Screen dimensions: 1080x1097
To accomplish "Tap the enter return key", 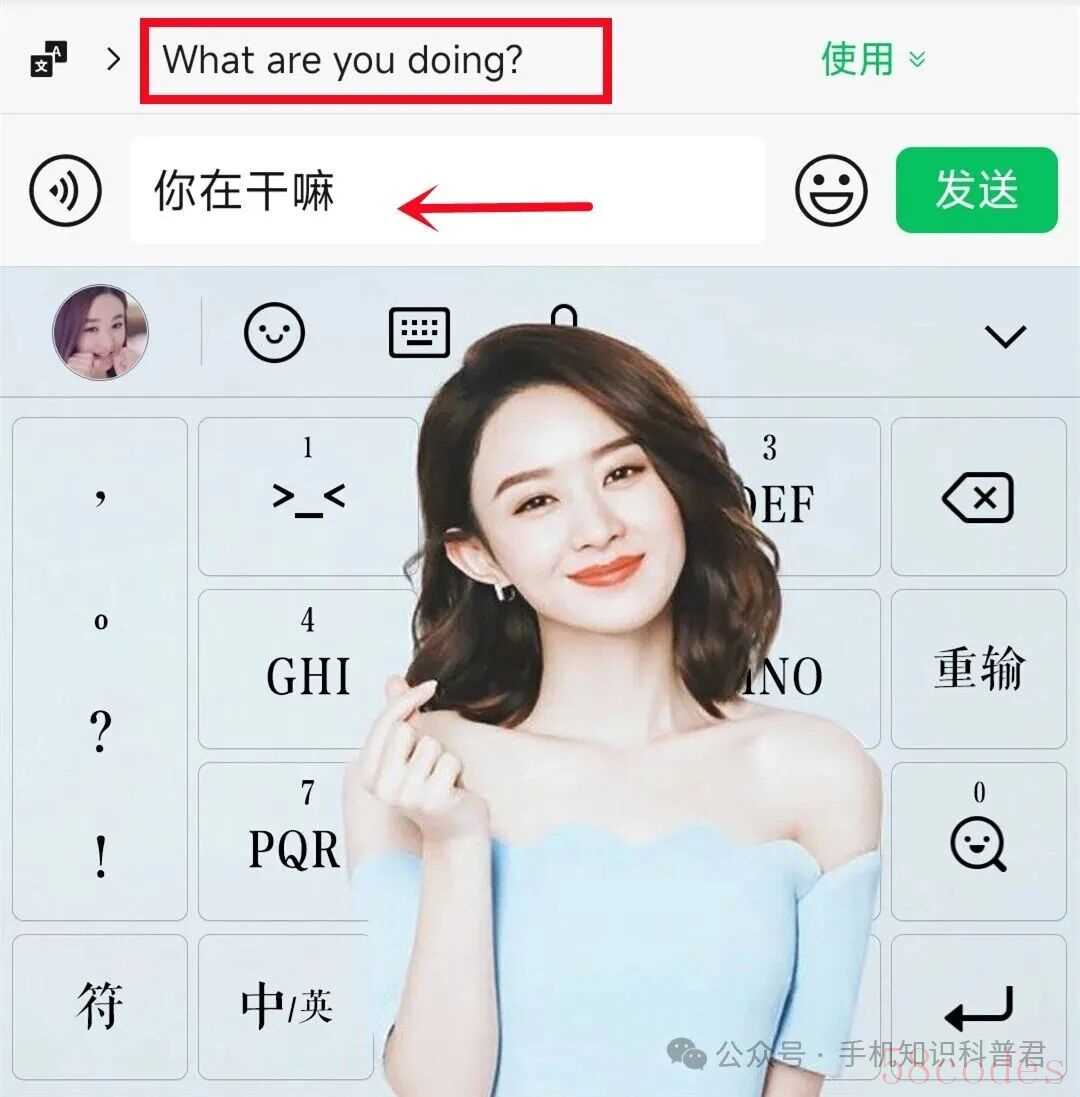I will (978, 1008).
